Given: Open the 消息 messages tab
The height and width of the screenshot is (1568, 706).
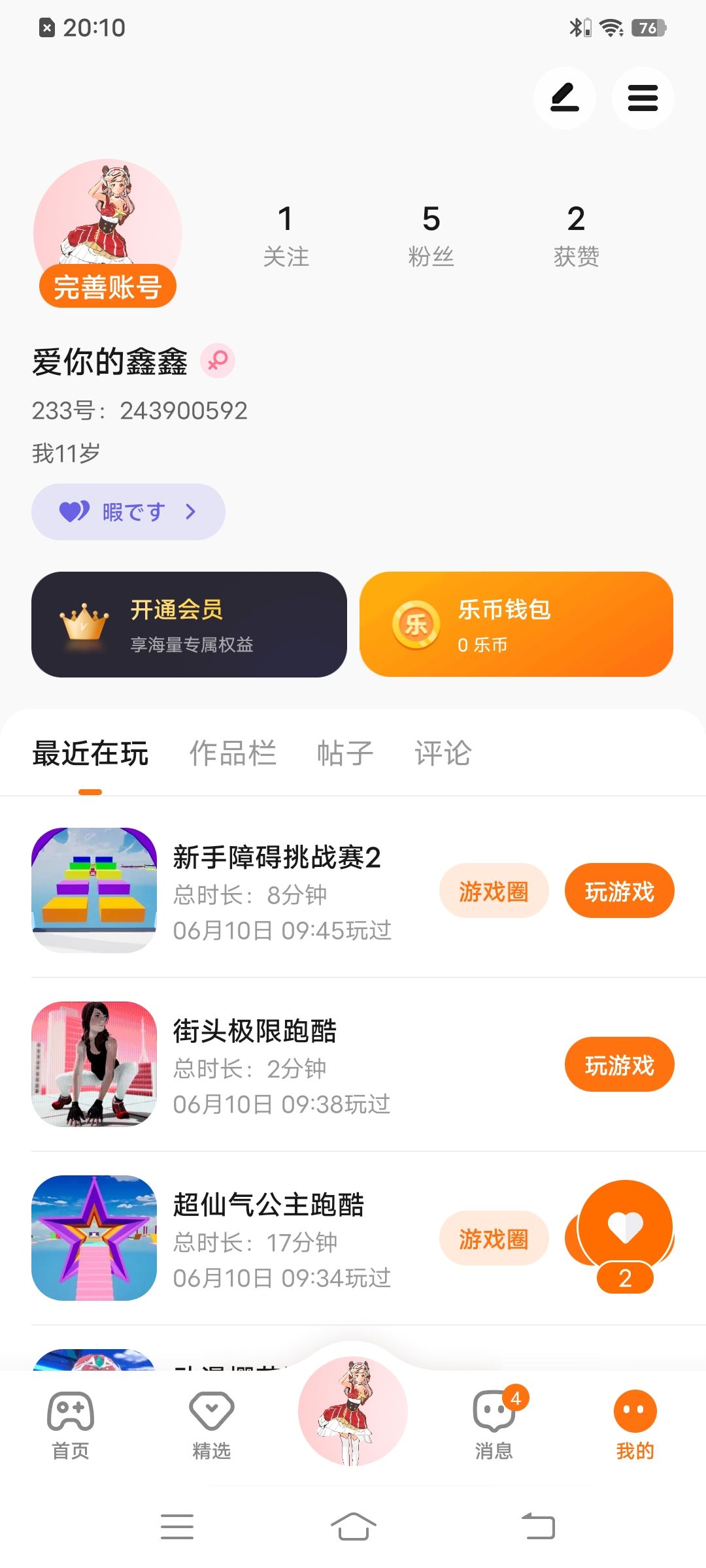Looking at the screenshot, I should coord(494,1424).
